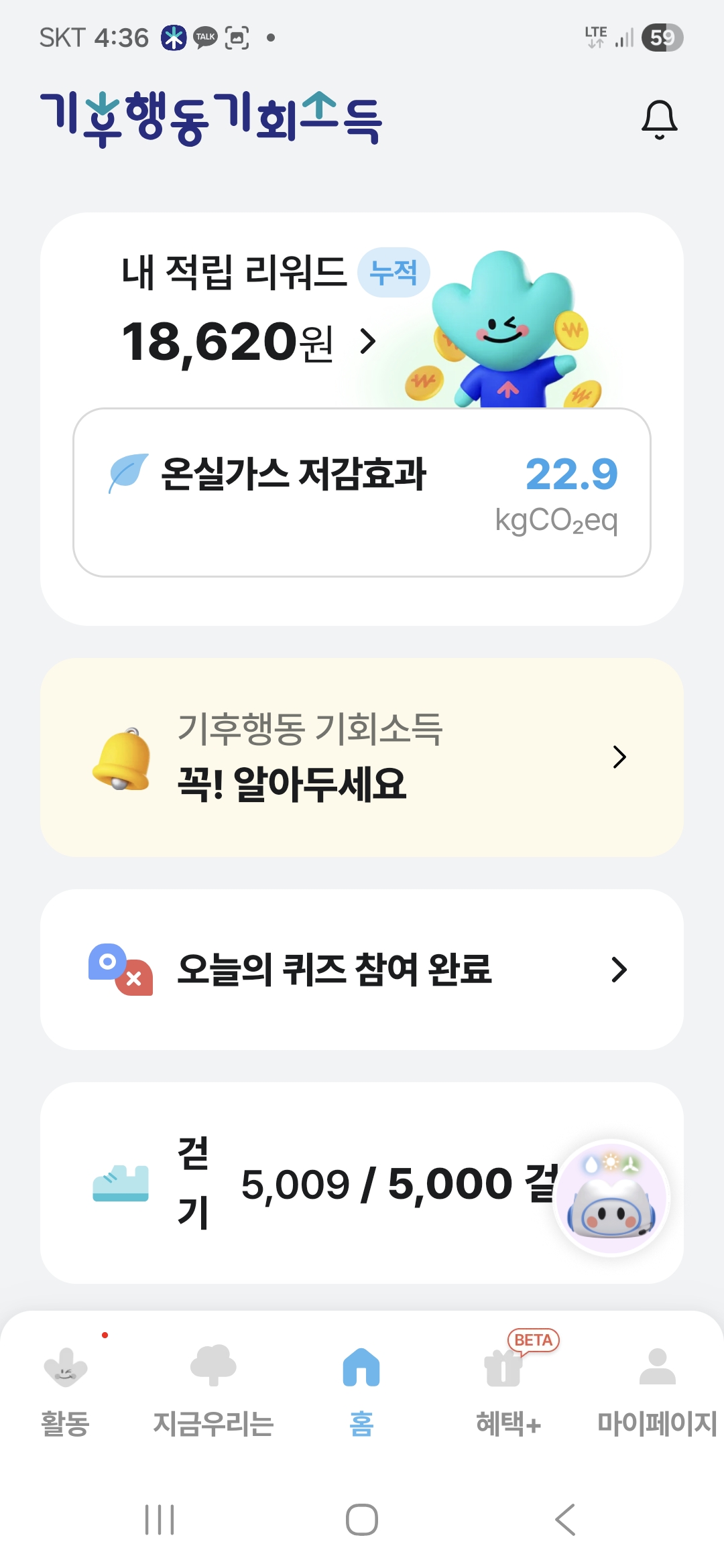
Task: Open the notifications bell
Action: click(659, 120)
